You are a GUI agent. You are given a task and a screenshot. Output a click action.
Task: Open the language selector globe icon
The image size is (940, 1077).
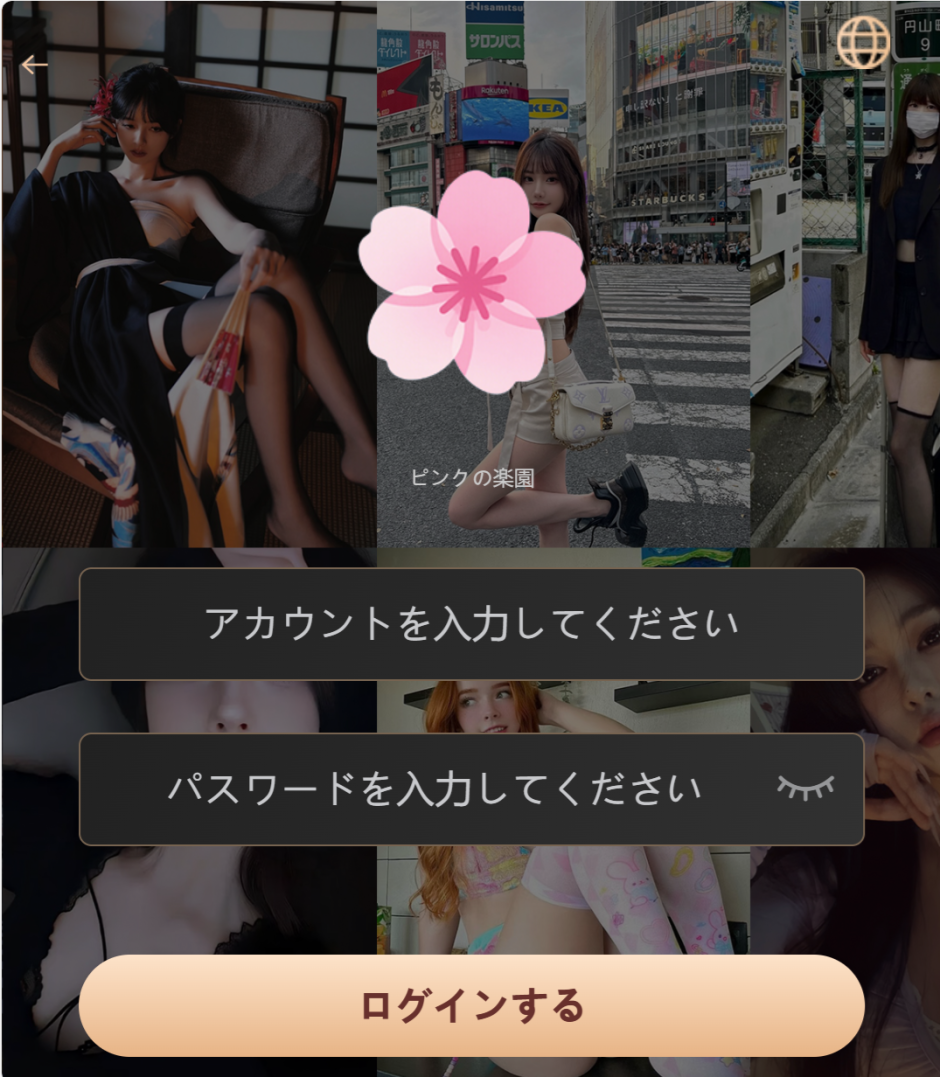point(863,42)
